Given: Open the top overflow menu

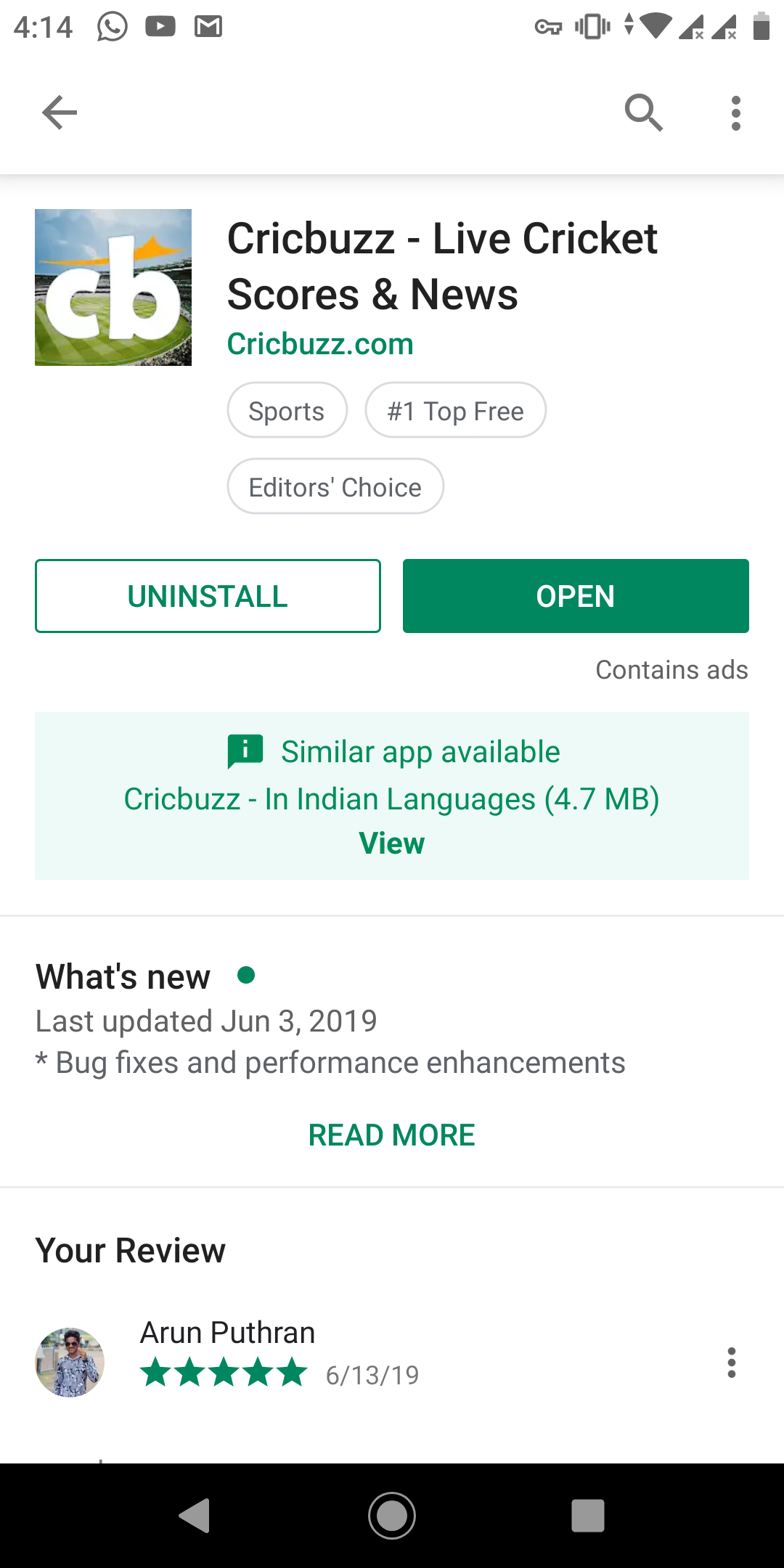Looking at the screenshot, I should [x=735, y=113].
